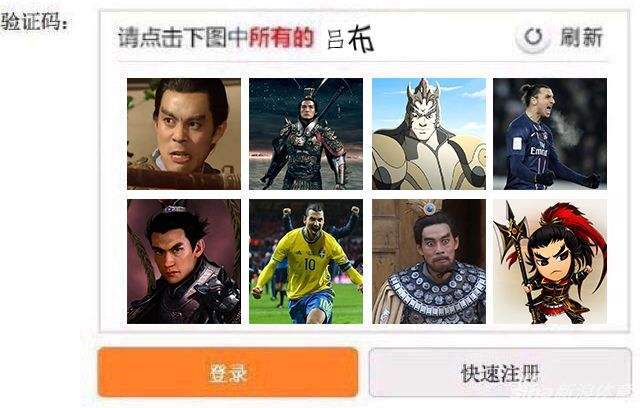Open 快速注册 quick registration
This screenshot has height=408, width=640.
click(x=499, y=373)
